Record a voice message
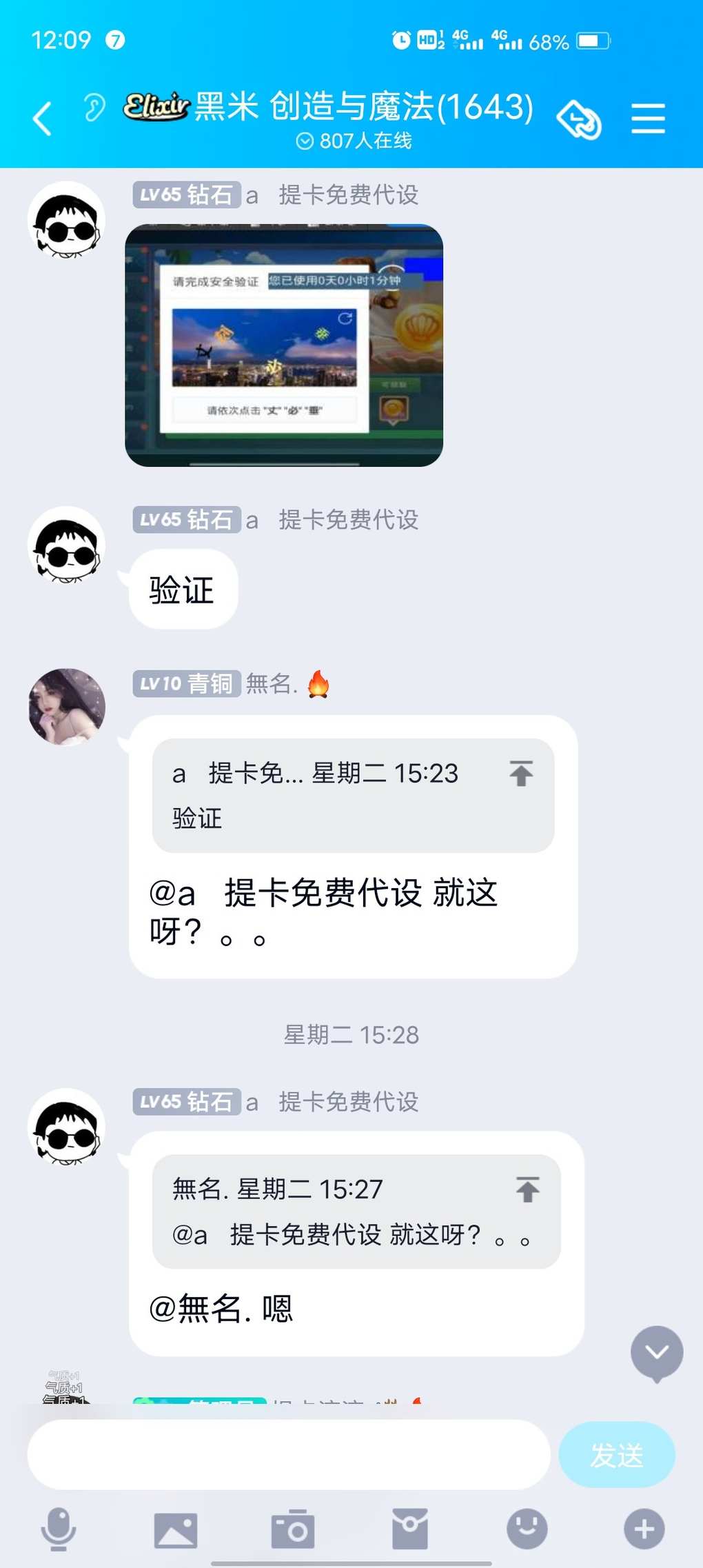 point(59,1529)
